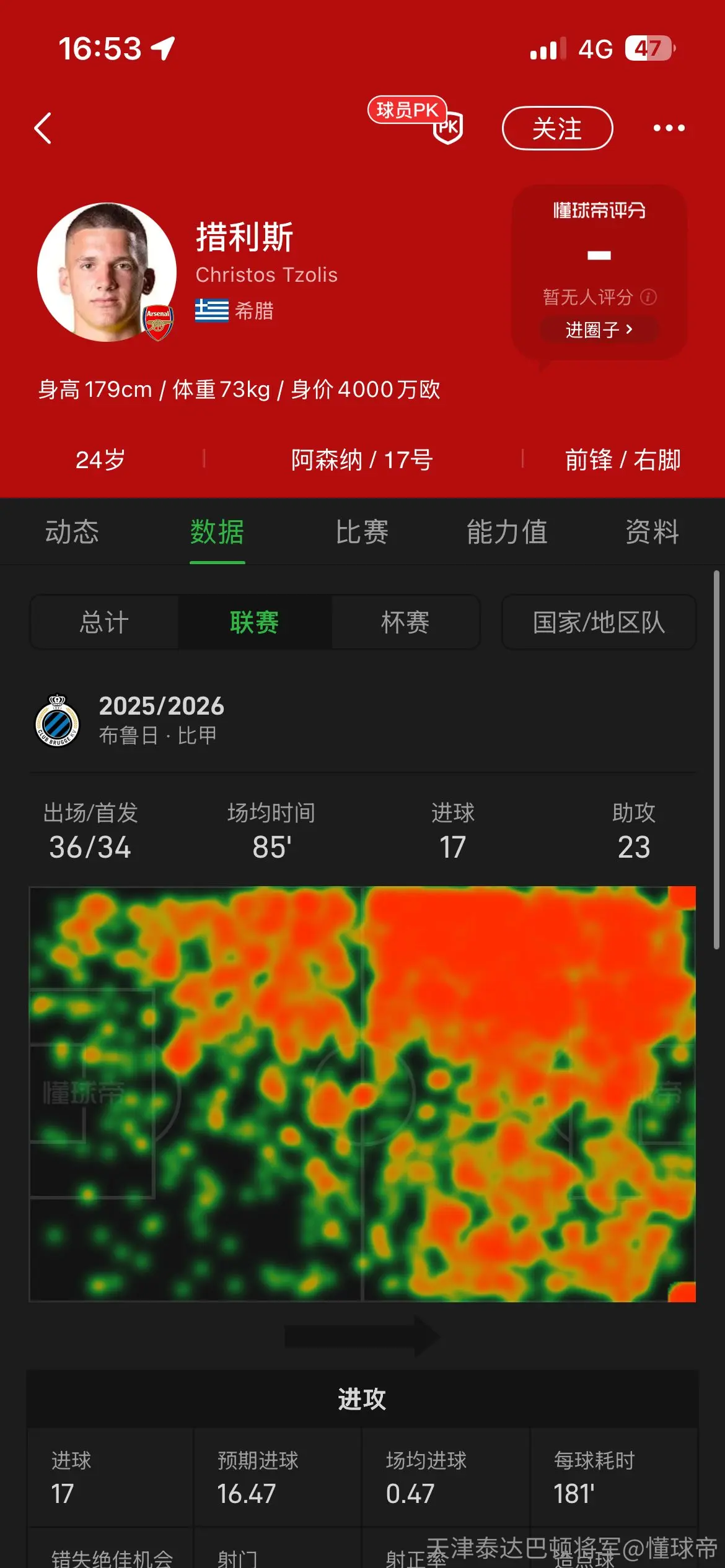The image size is (725, 1568).
Task: Open the 球员PK player comparison
Action: 416,120
